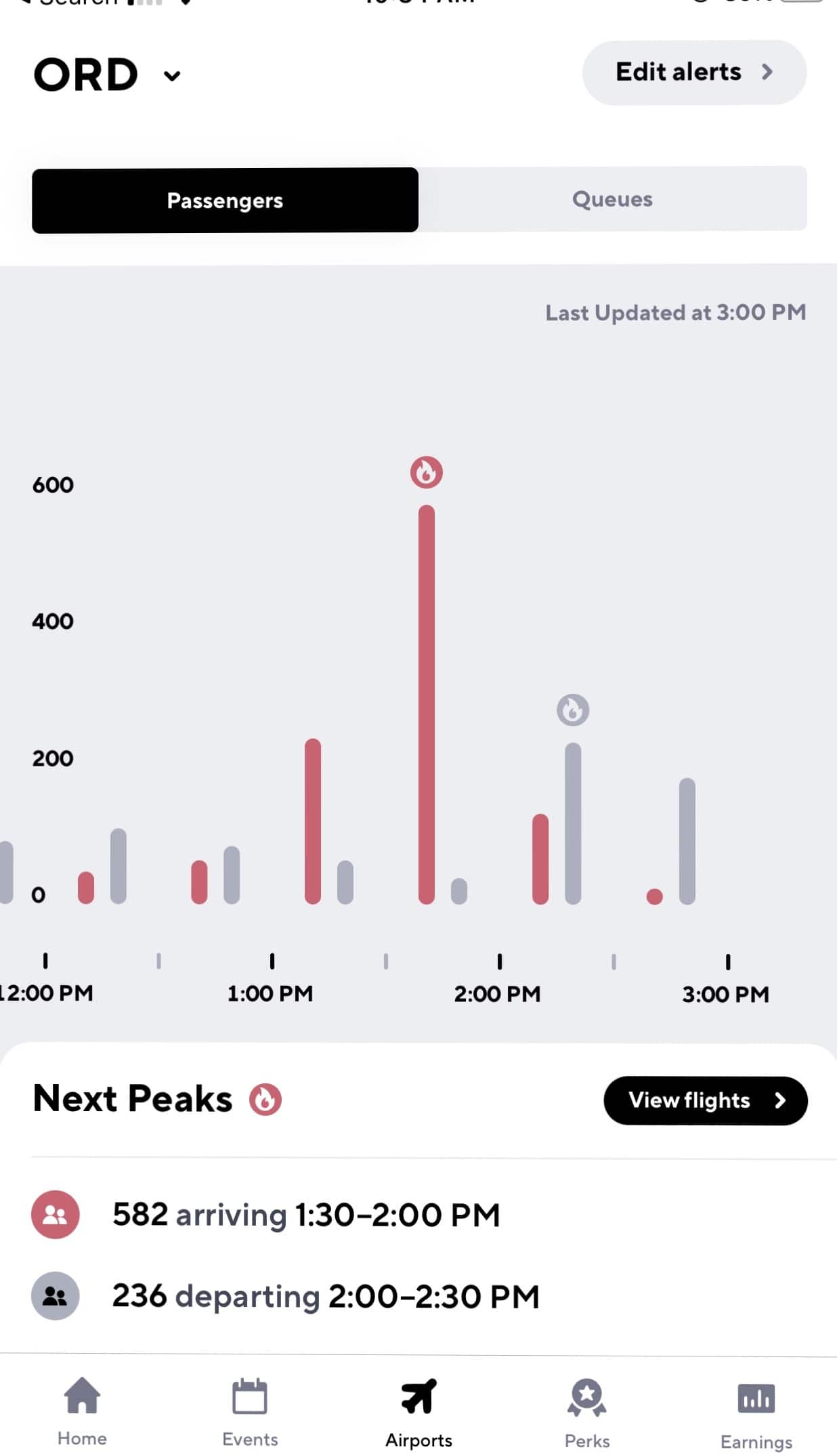
Task: Open Edit alerts
Action: (x=693, y=72)
